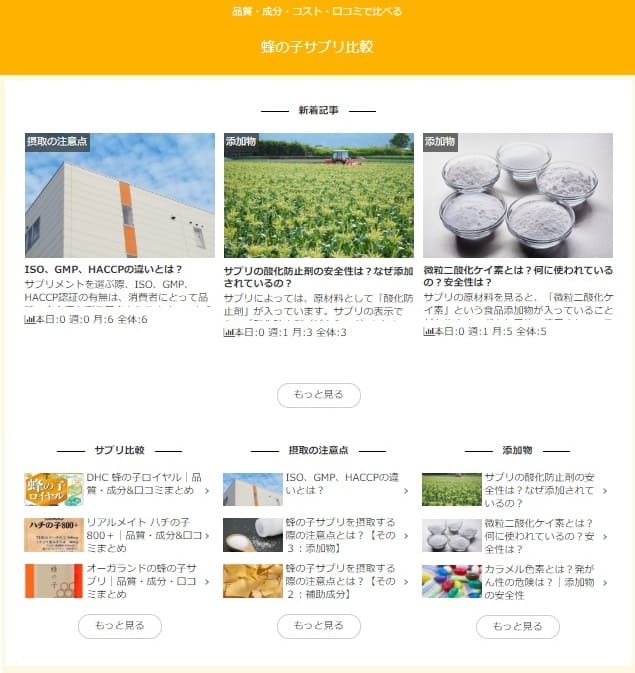The height and width of the screenshot is (673, 635).
Task: Open ISO、GMP、HACCPの違いとは？ list row
Action: tap(317, 490)
